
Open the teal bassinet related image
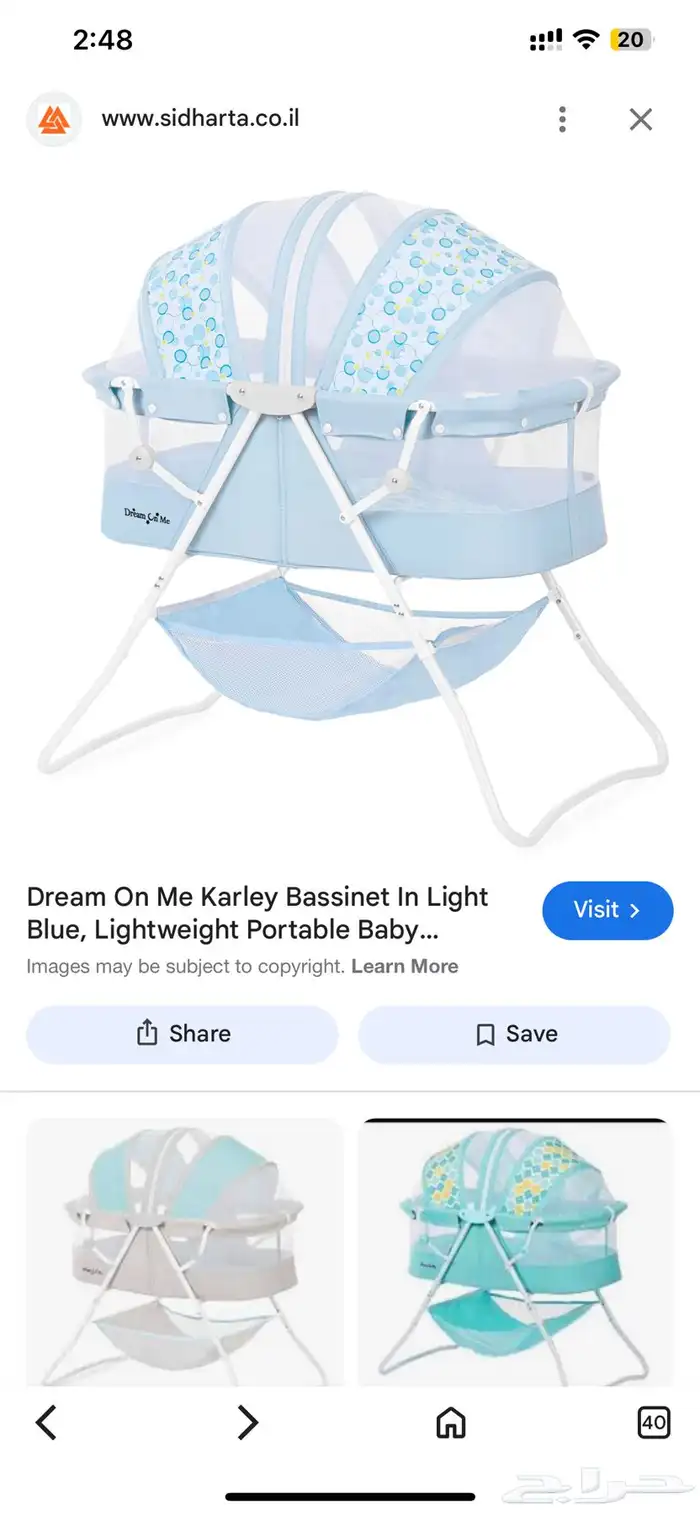[514, 1250]
